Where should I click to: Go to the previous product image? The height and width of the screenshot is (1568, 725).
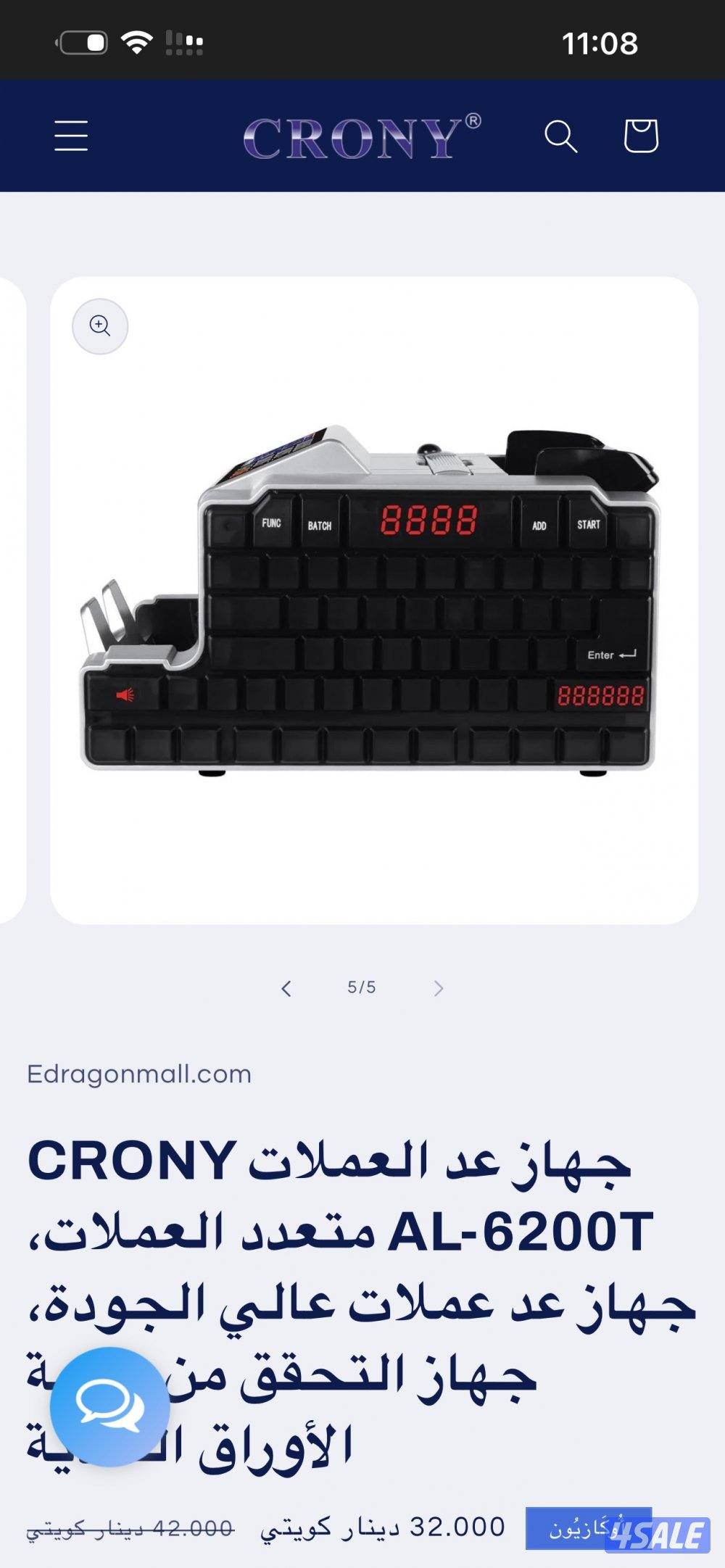click(286, 988)
